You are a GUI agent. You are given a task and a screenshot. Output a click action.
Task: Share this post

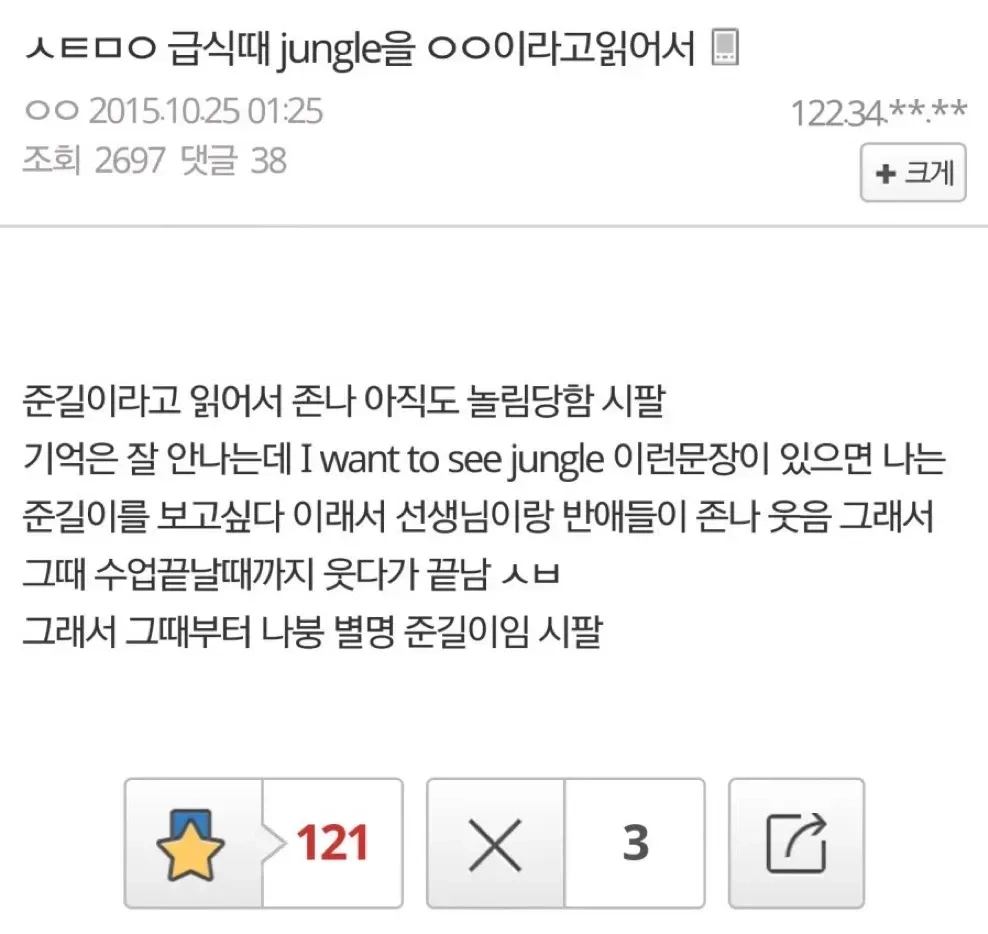pyautogui.click(x=796, y=843)
